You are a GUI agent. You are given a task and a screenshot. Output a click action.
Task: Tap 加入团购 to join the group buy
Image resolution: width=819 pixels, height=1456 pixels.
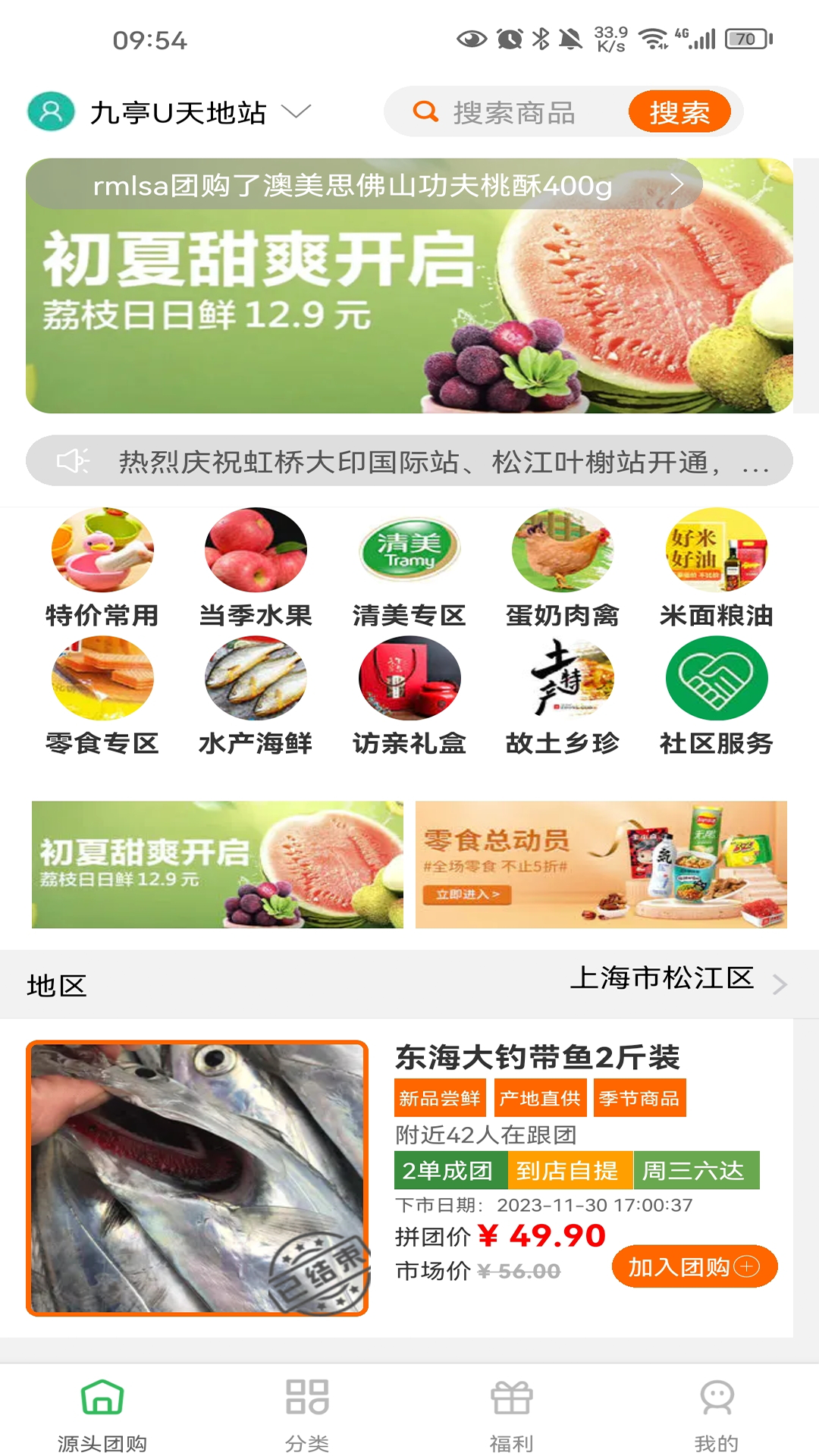(694, 1266)
